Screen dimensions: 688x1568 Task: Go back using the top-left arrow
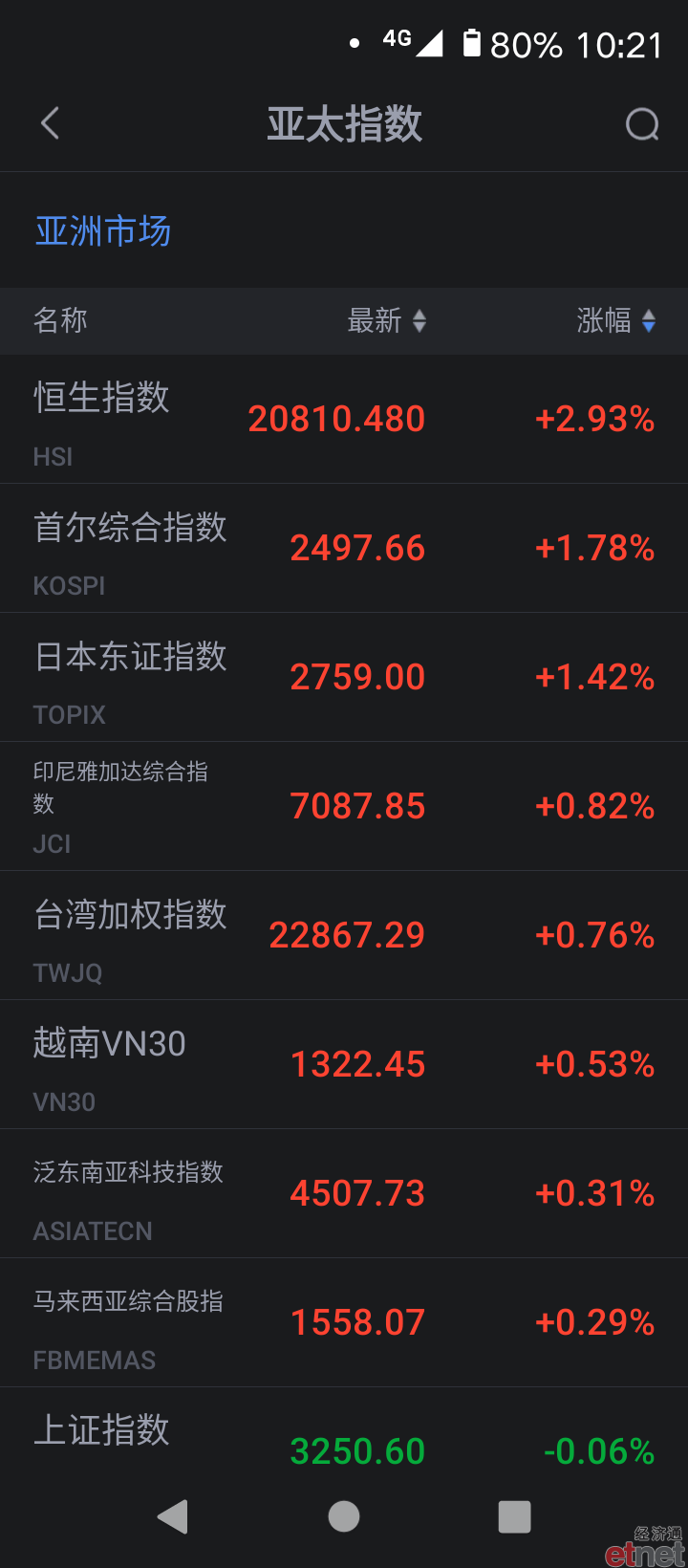point(51,123)
